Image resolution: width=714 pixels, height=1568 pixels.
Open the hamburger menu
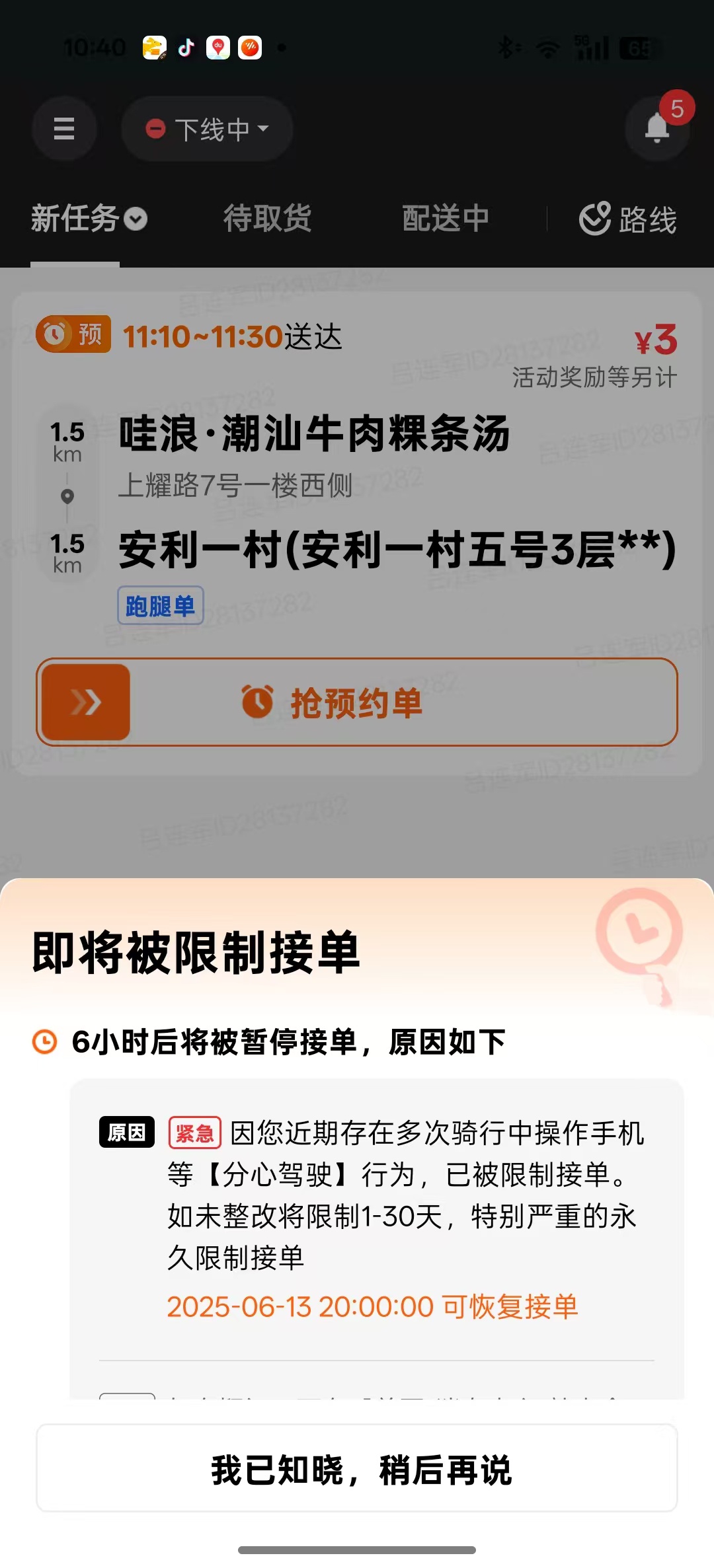(64, 128)
